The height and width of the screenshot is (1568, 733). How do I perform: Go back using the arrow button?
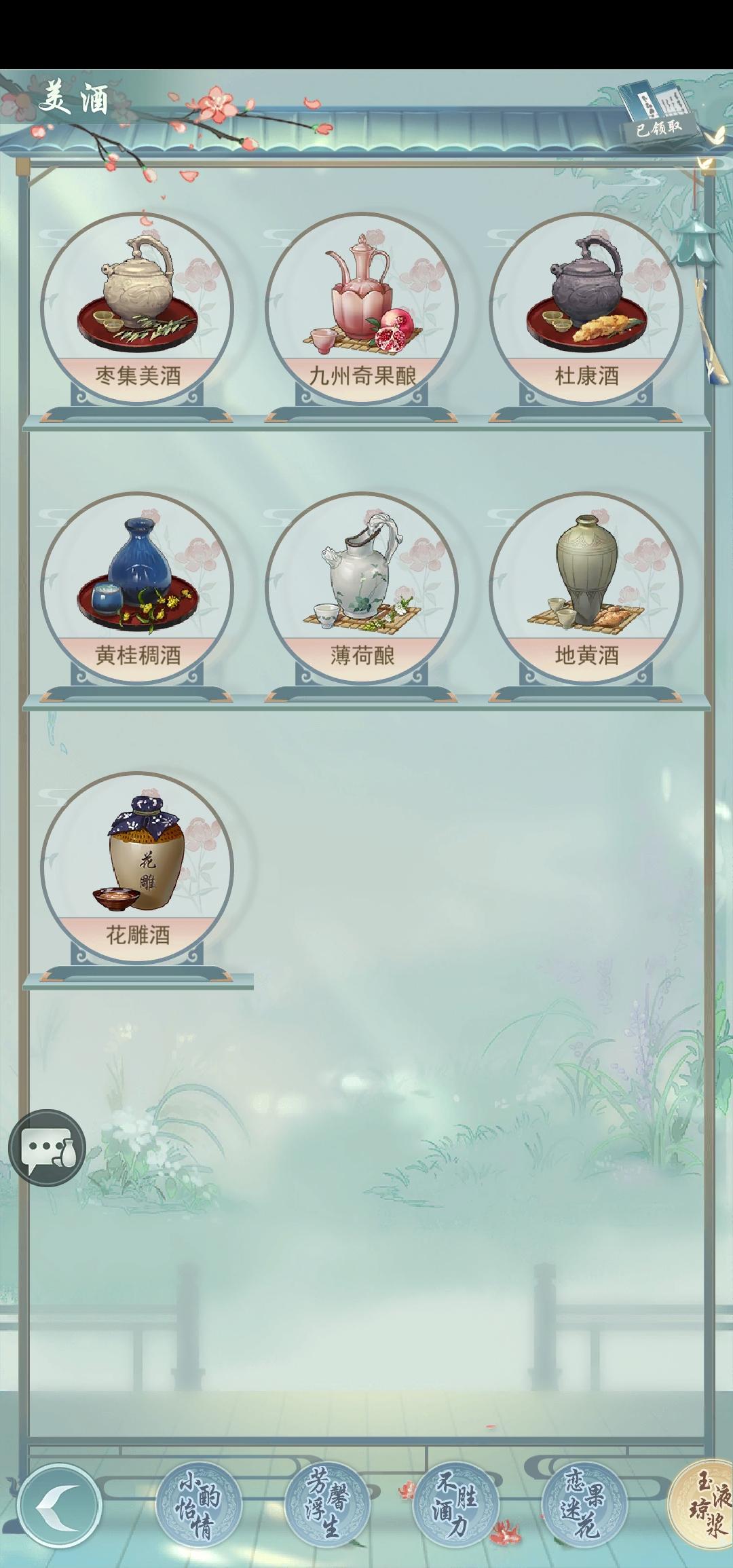(x=60, y=1506)
